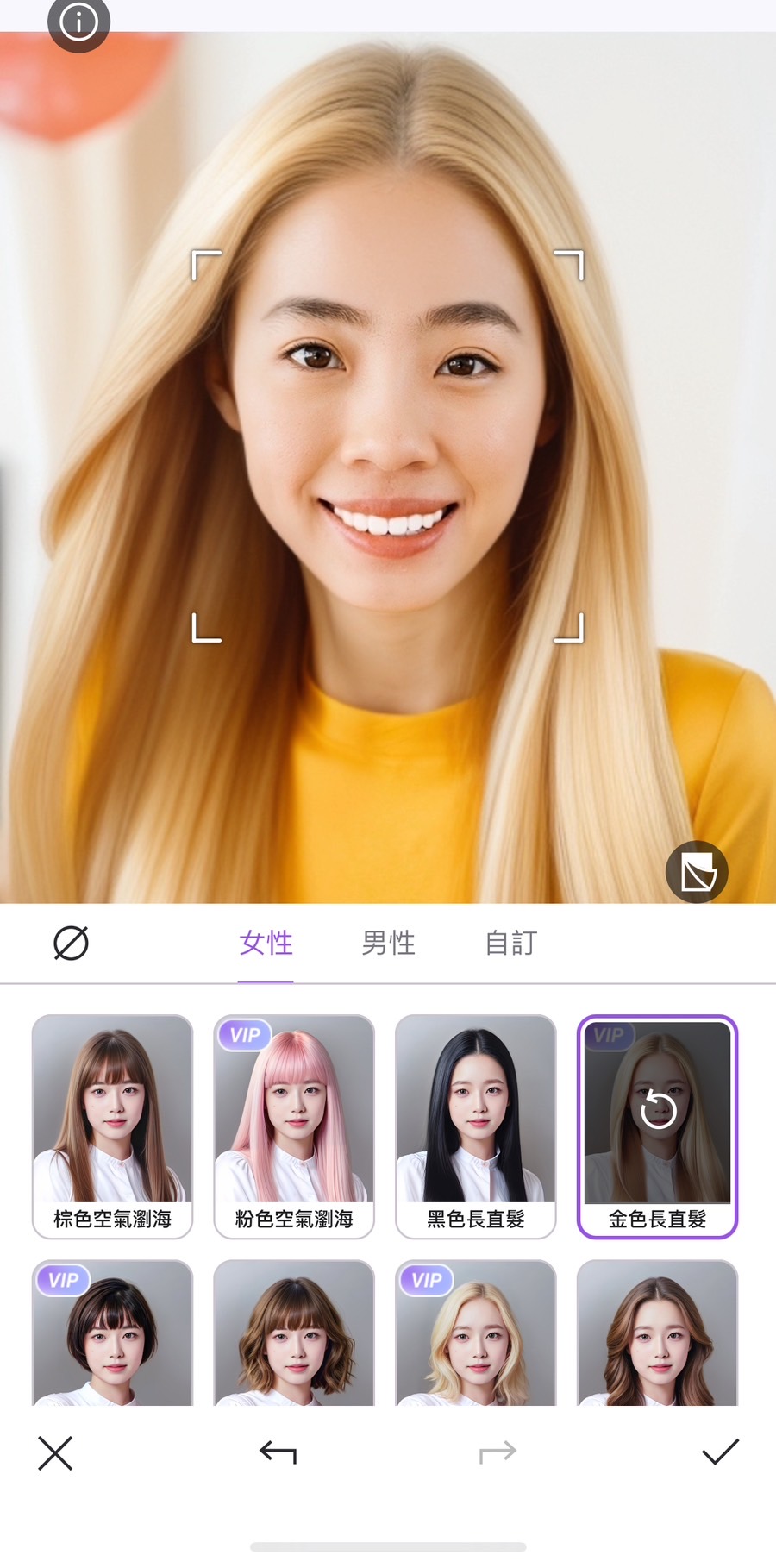The width and height of the screenshot is (776, 1568).
Task: Switch to the 女性 tab
Action: click(x=266, y=943)
